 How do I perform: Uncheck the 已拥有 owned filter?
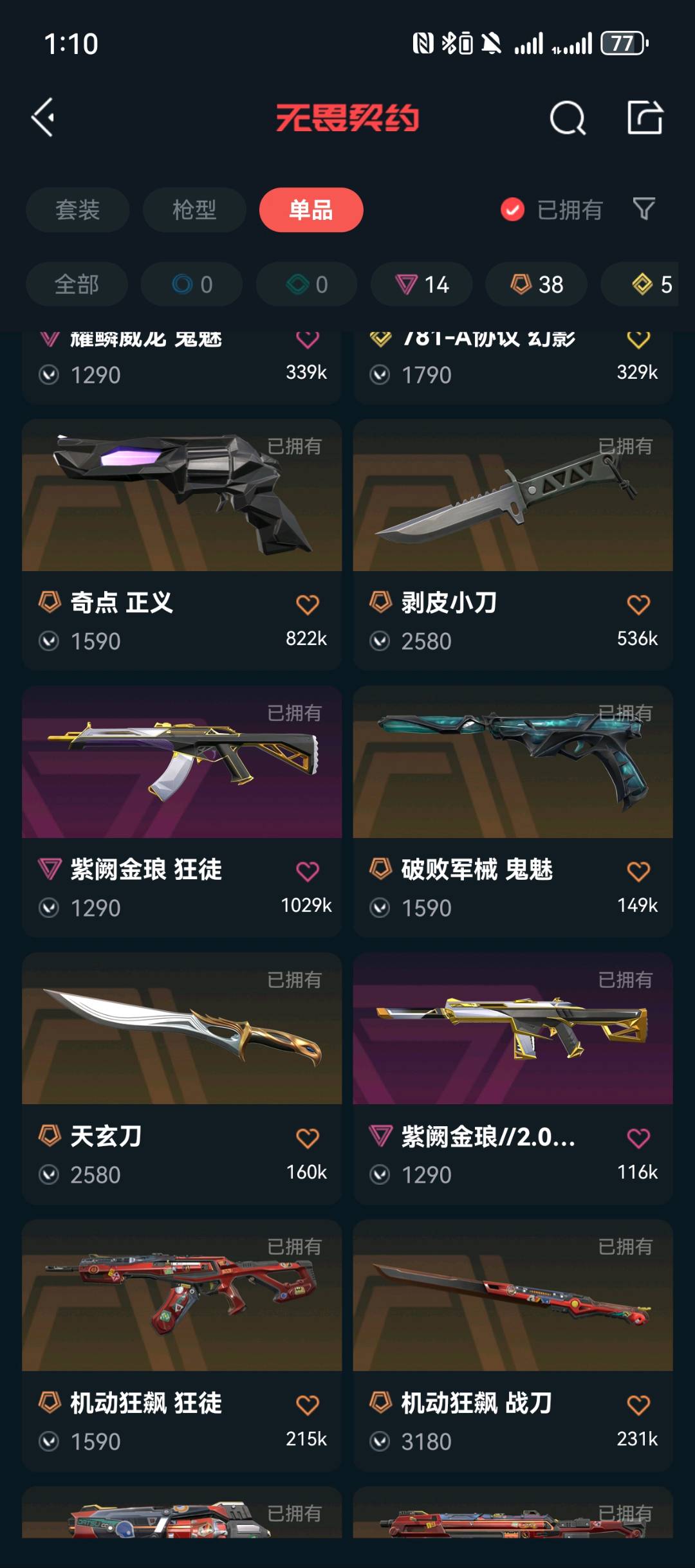pos(513,210)
